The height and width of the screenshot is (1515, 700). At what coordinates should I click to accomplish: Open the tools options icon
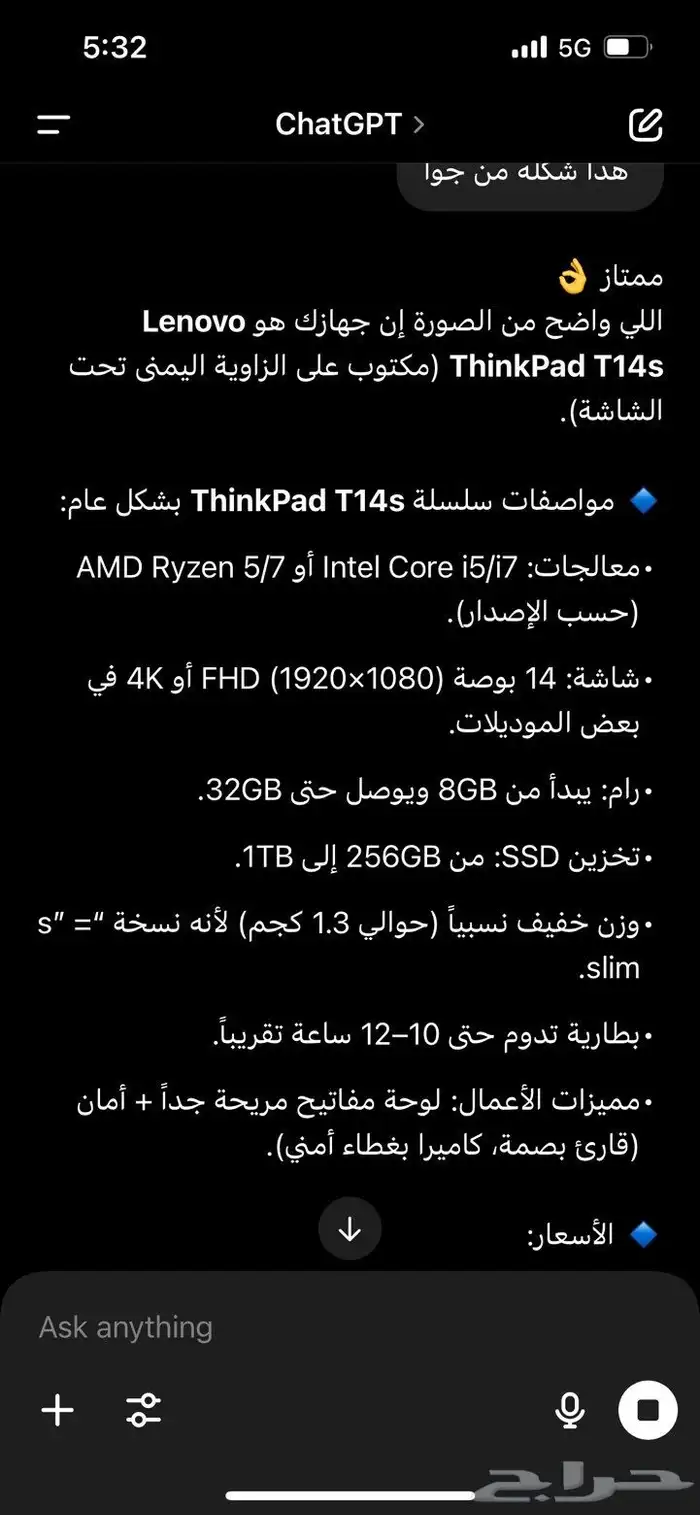pos(144,1410)
